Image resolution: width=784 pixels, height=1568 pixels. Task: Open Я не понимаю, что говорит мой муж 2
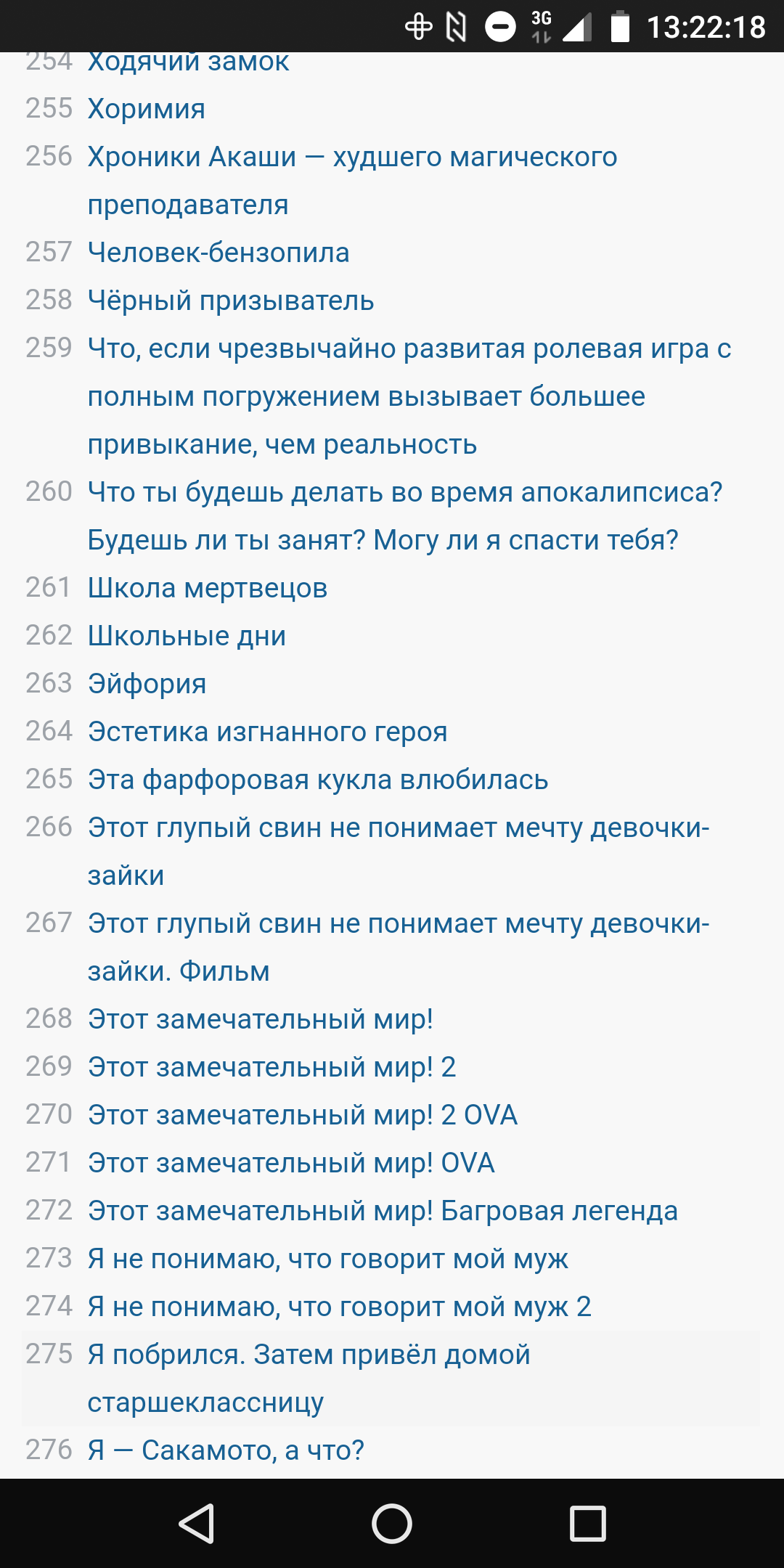(340, 1307)
